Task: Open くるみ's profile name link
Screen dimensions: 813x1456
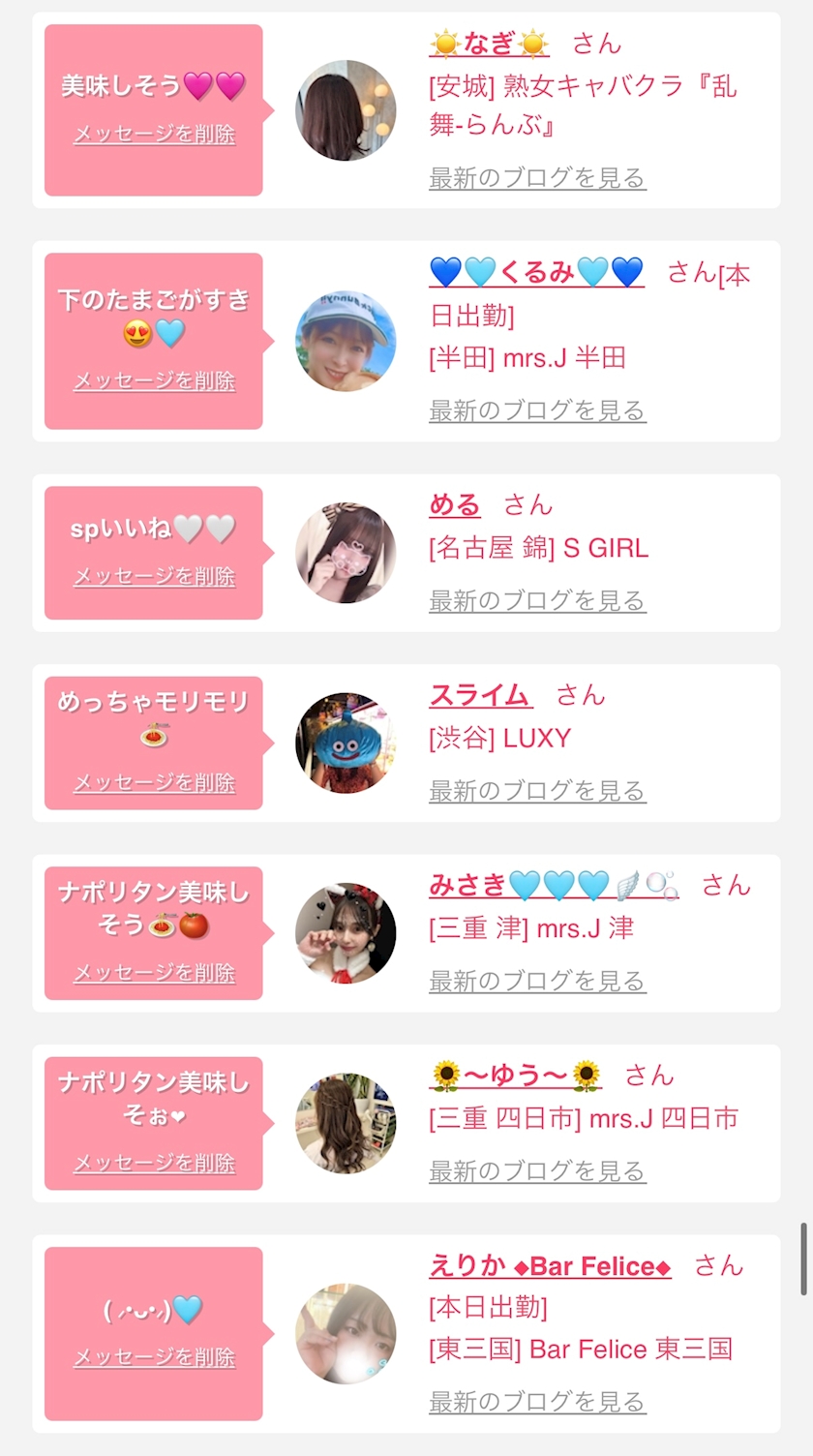Action: [536, 273]
